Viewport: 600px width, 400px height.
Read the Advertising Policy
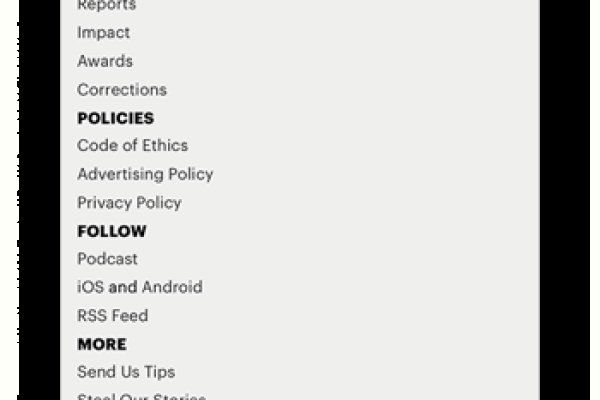(145, 174)
